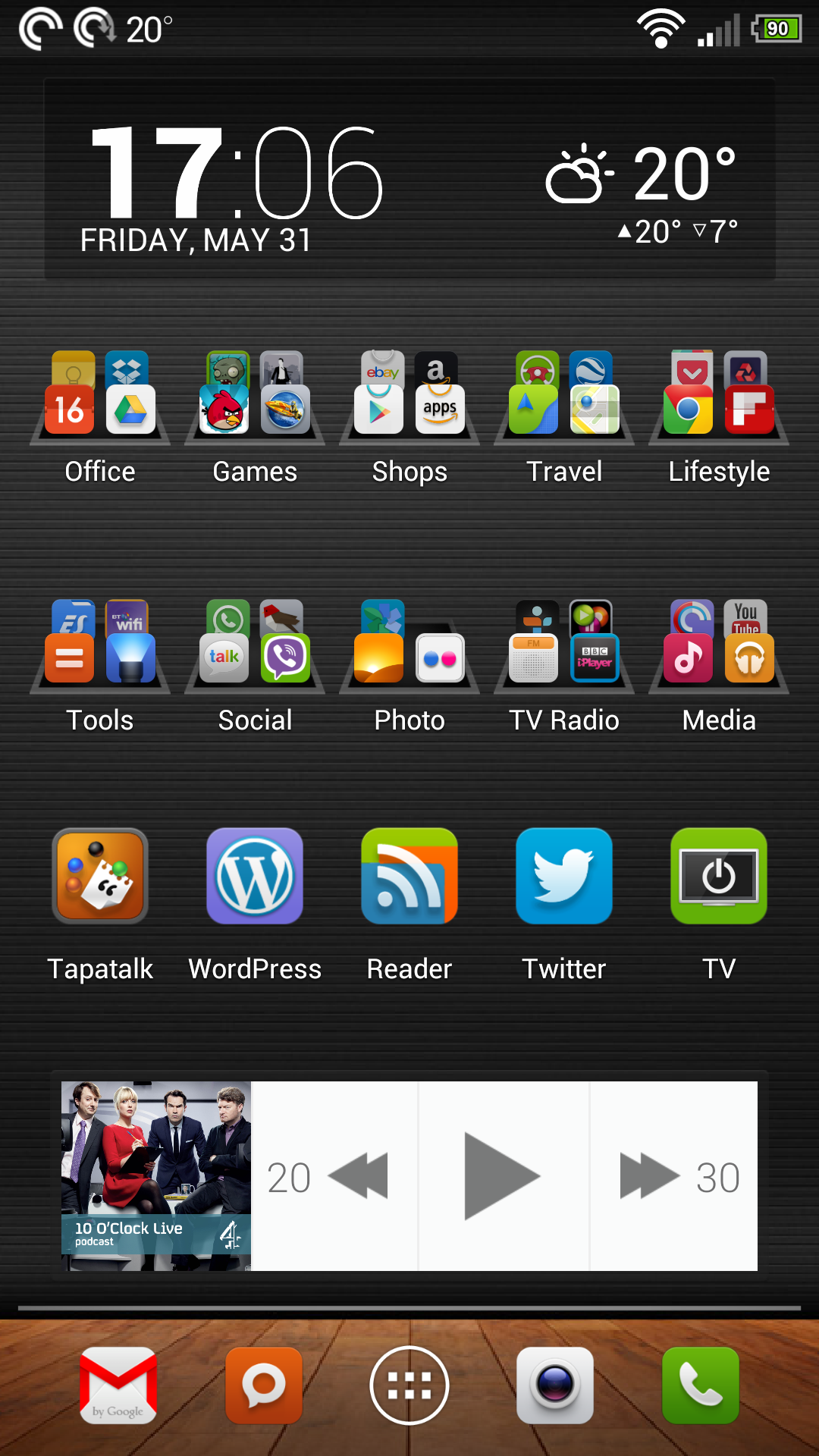The height and width of the screenshot is (1456, 819).
Task: Open the Reader app
Action: coord(409,877)
